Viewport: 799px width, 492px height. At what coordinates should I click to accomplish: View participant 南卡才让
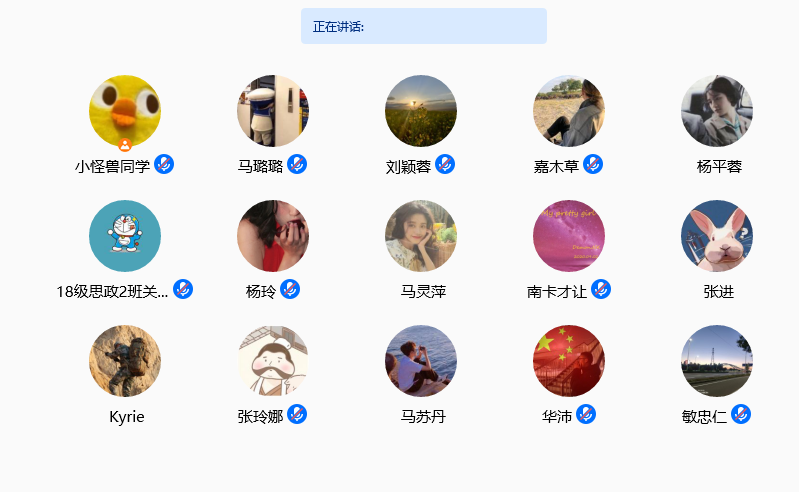tap(569, 236)
